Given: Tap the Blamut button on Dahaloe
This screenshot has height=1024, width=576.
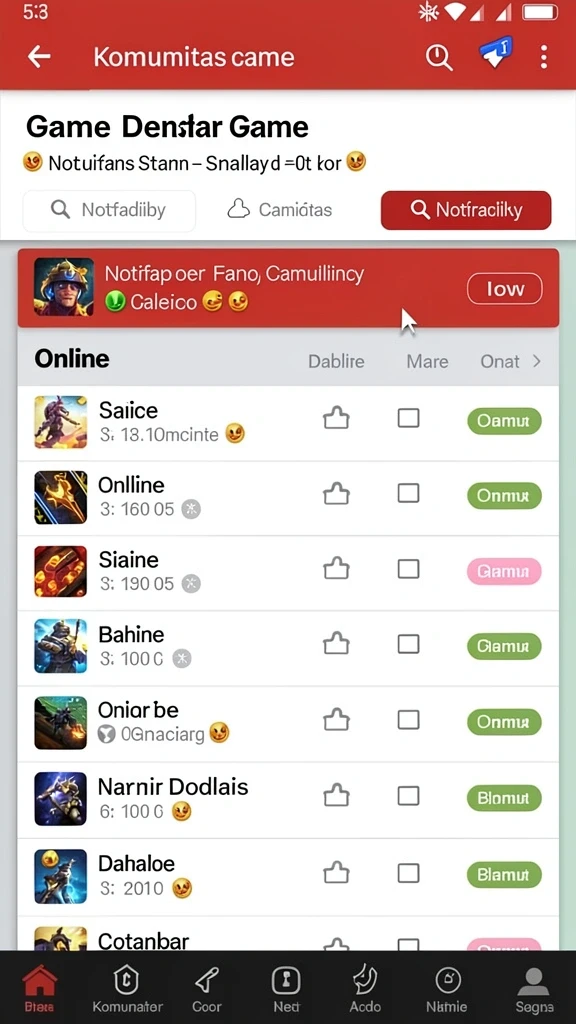Looking at the screenshot, I should pyautogui.click(x=504, y=874).
